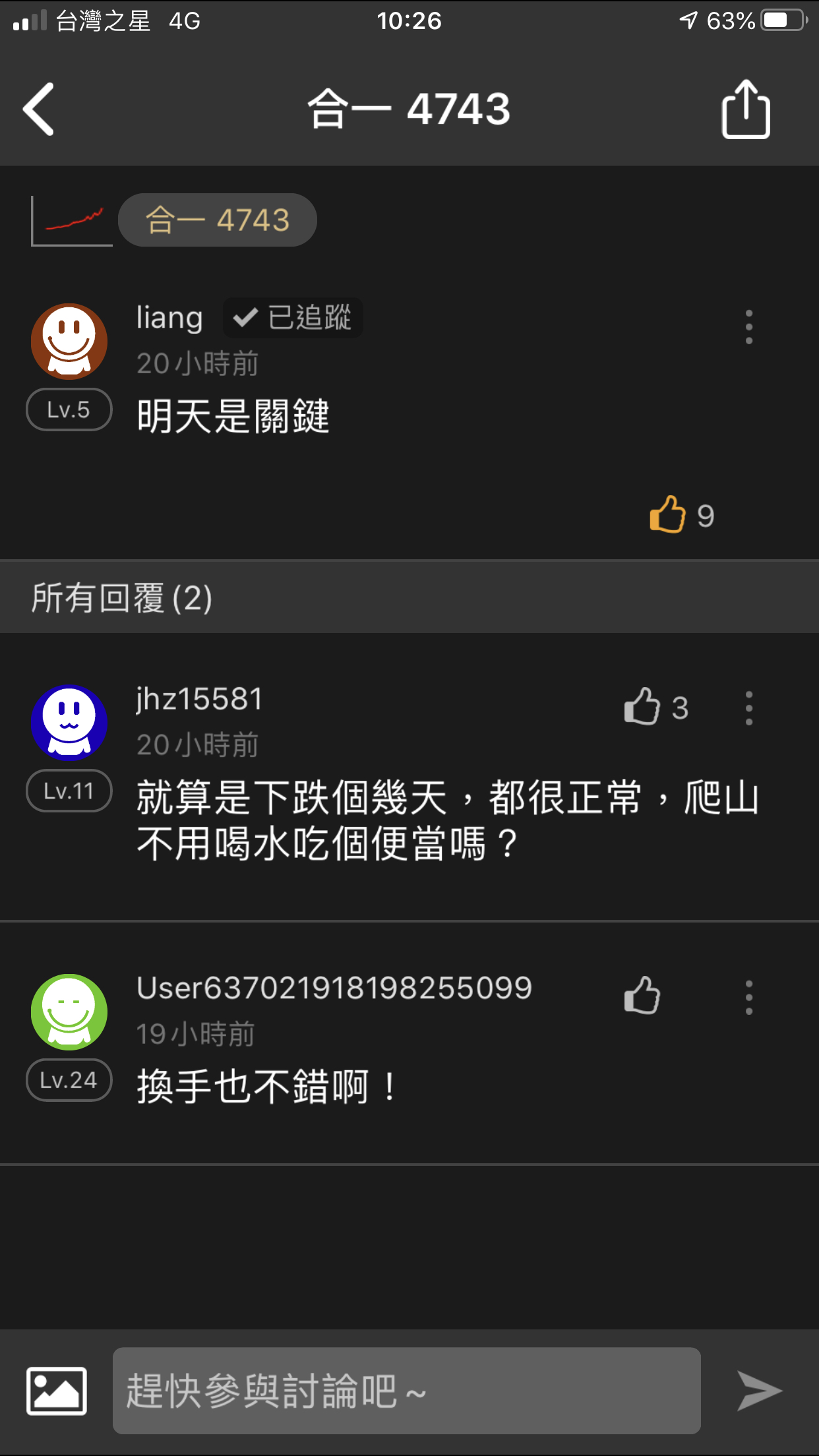Send the comment with the arrow icon
819x1456 pixels.
click(759, 1391)
